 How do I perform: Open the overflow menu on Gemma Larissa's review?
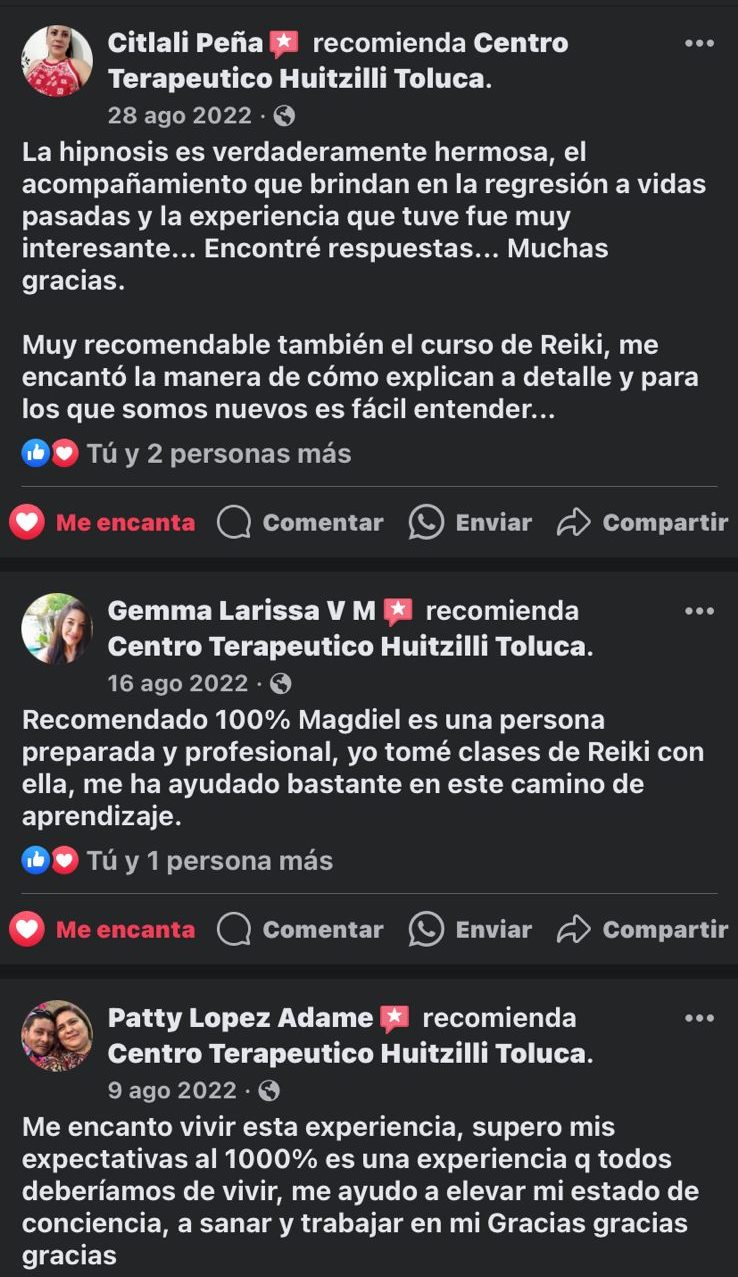(x=699, y=611)
